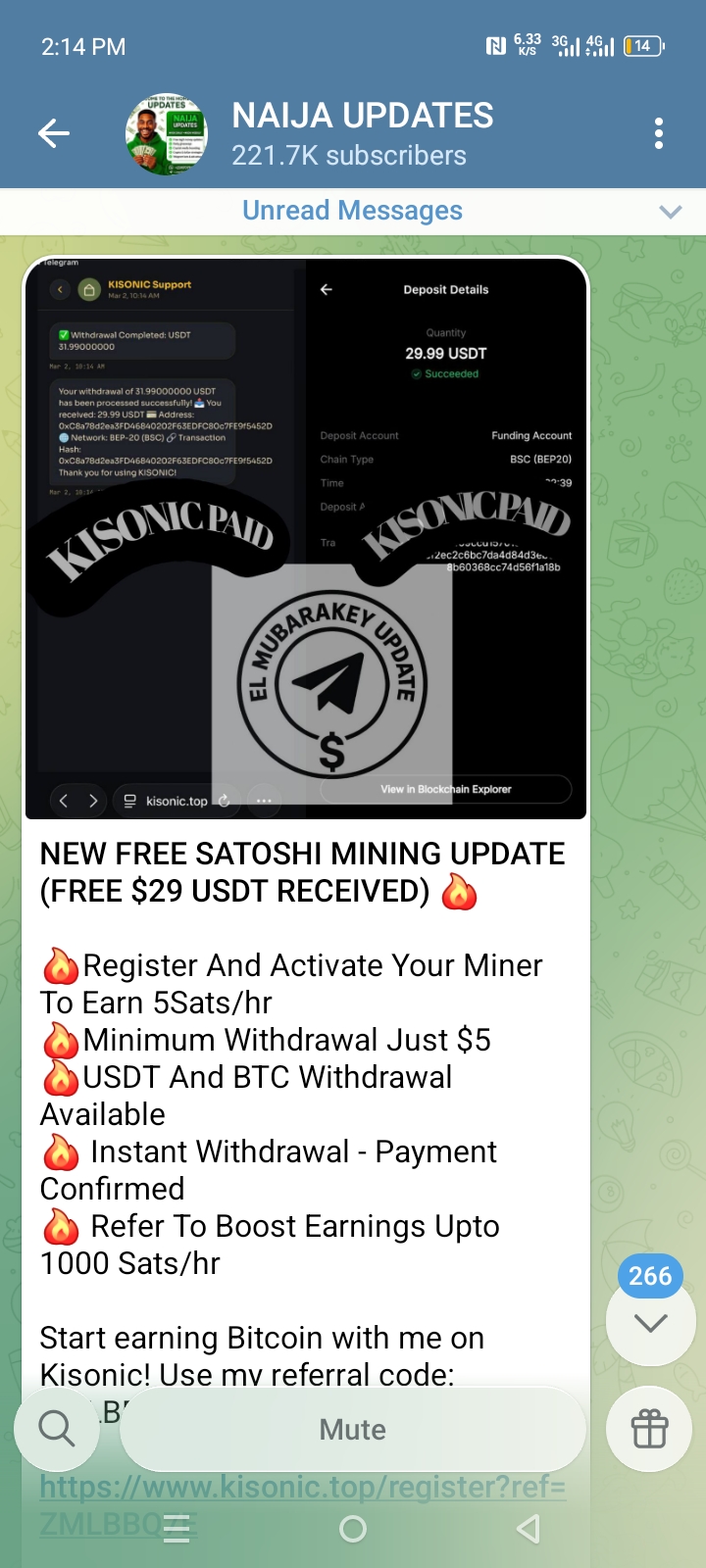706x1568 pixels.
Task: Mute the NAIJA UPDATES channel
Action: (x=353, y=1429)
